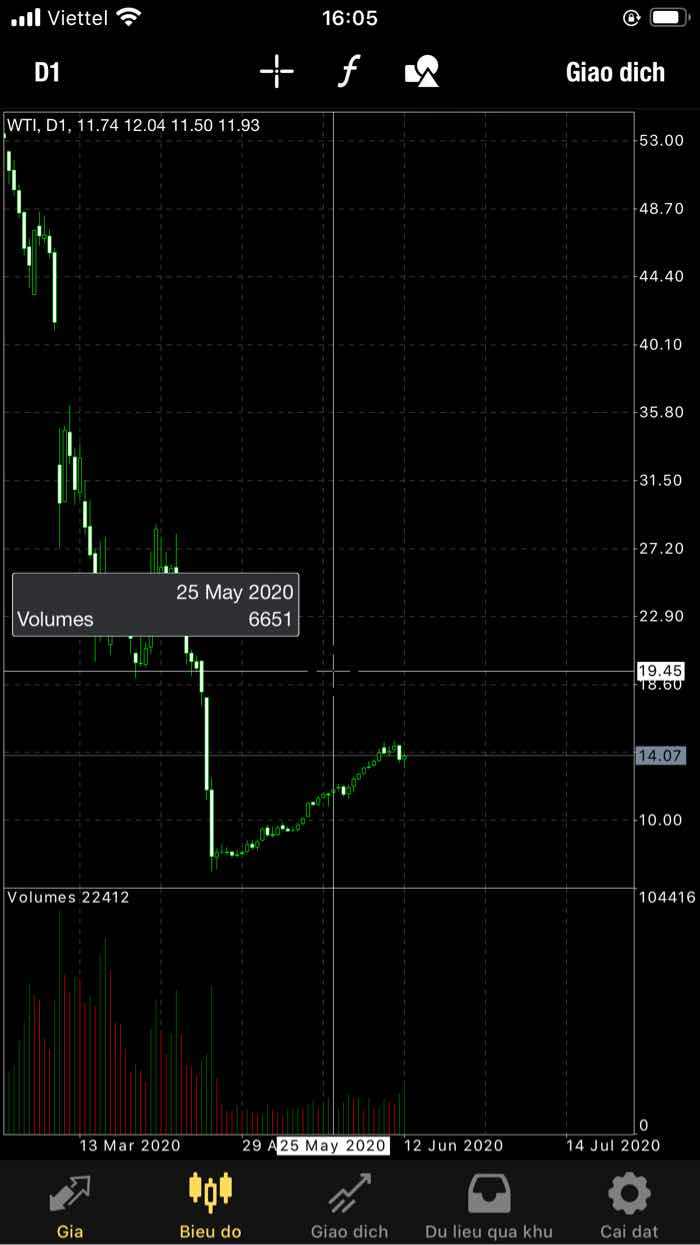This screenshot has width=700, height=1245.
Task: Go to Du lieu qua khu tab
Action: click(x=489, y=1205)
